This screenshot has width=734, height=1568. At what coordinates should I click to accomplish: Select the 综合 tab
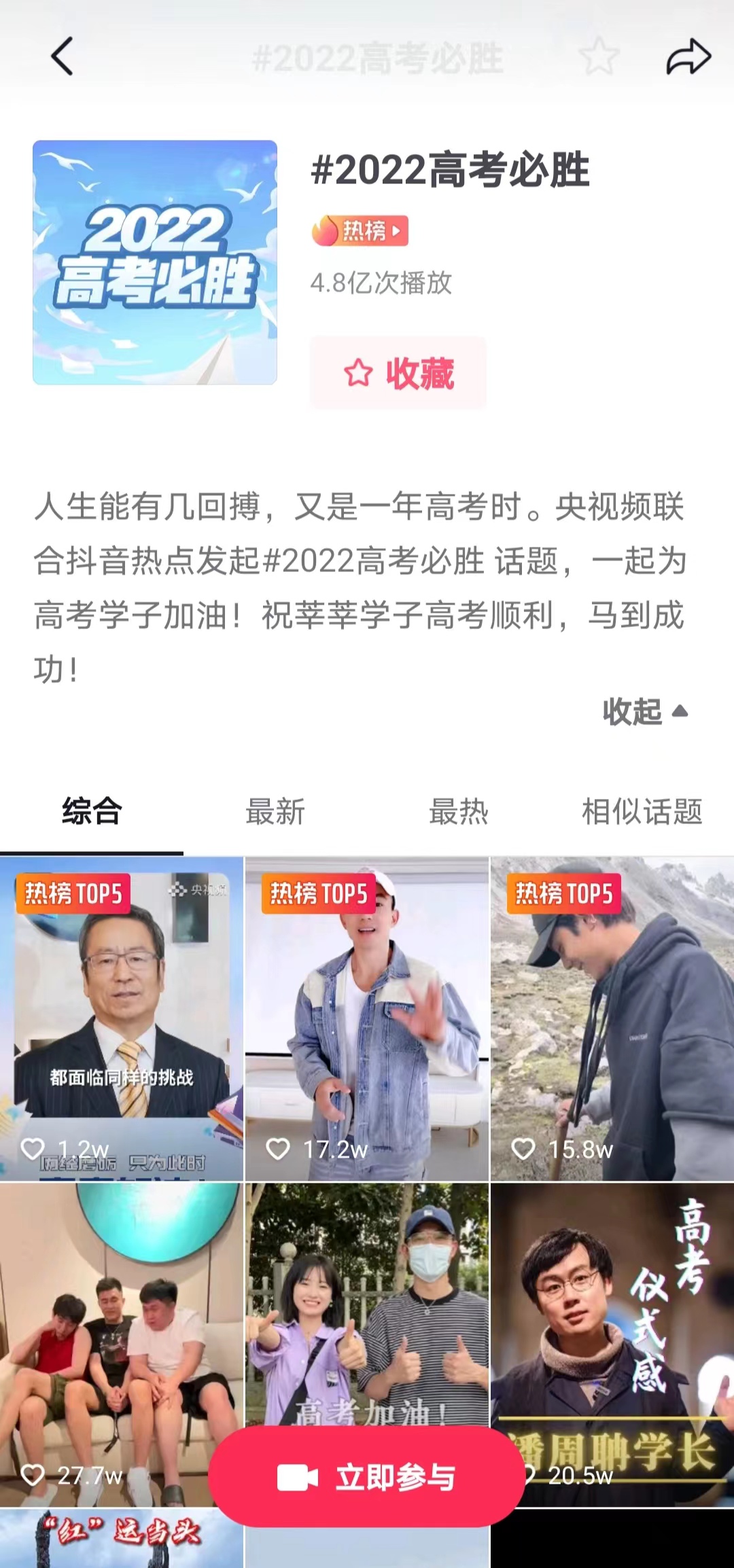[92, 811]
